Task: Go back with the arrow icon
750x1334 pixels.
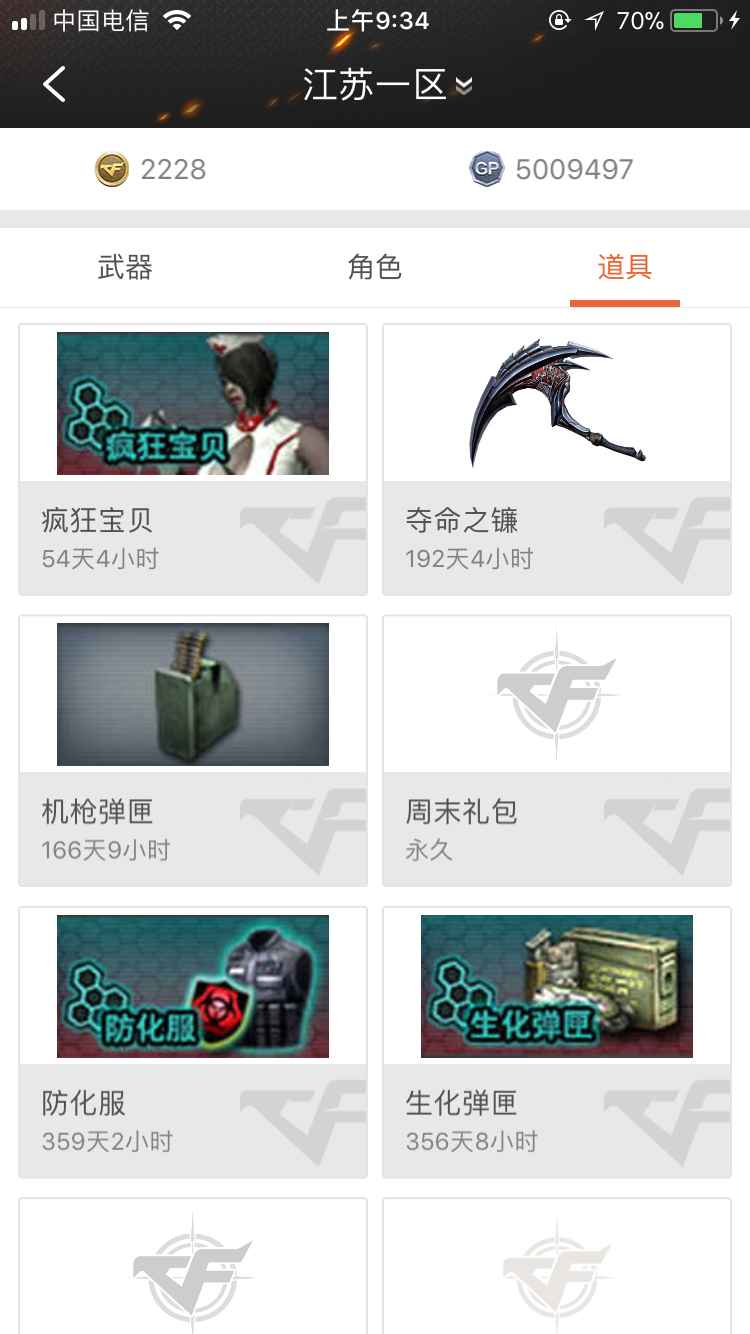Action: 54,85
